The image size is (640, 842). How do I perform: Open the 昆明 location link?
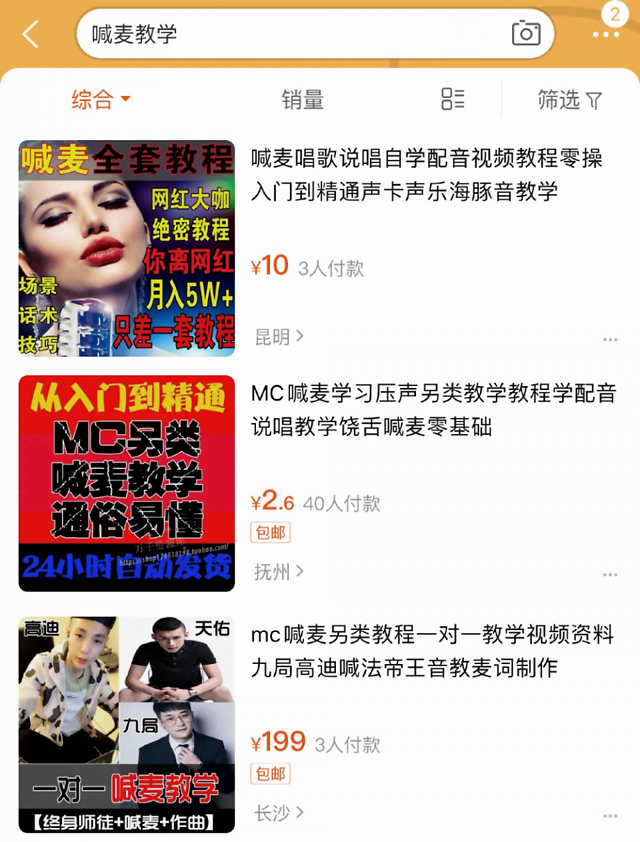[279, 337]
